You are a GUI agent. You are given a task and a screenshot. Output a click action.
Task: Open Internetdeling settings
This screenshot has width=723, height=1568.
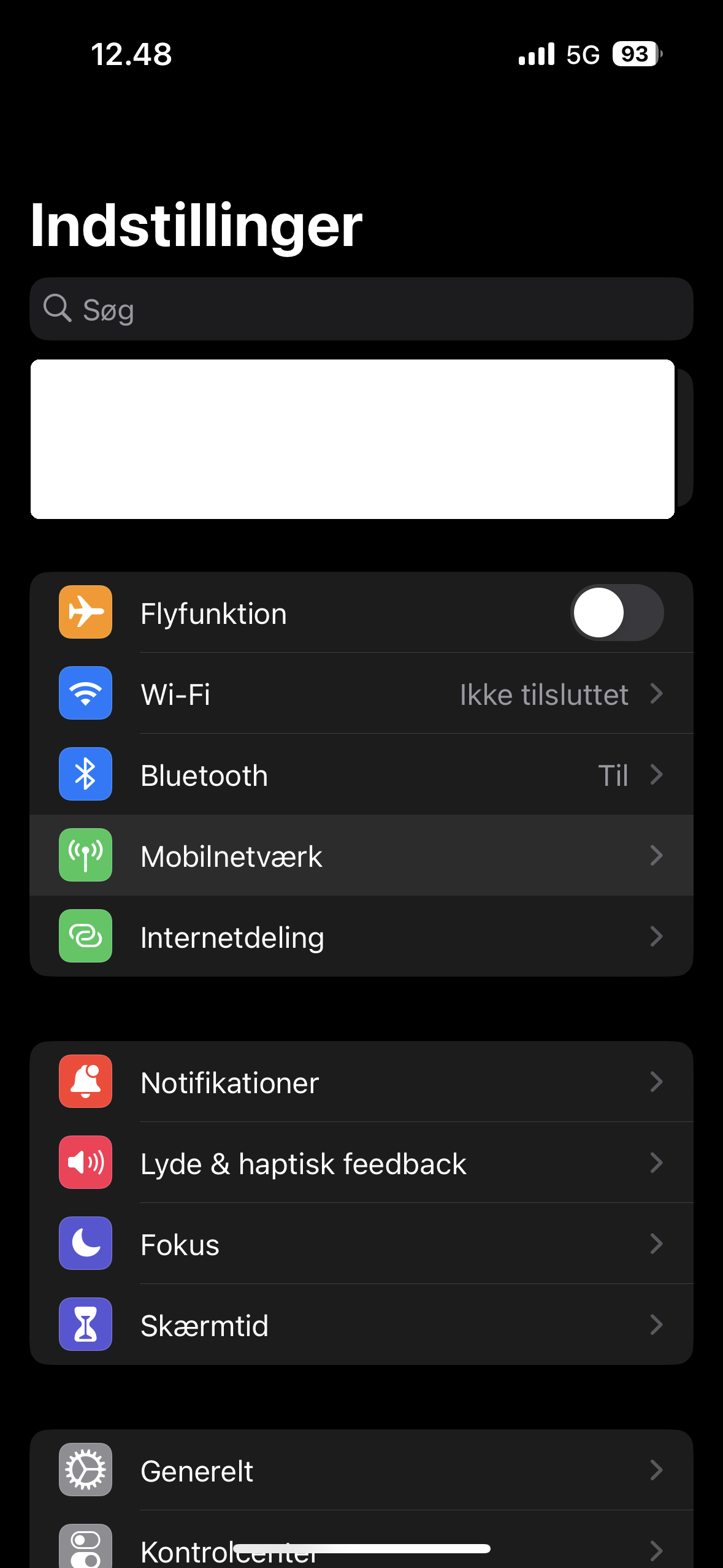pyautogui.click(x=361, y=937)
